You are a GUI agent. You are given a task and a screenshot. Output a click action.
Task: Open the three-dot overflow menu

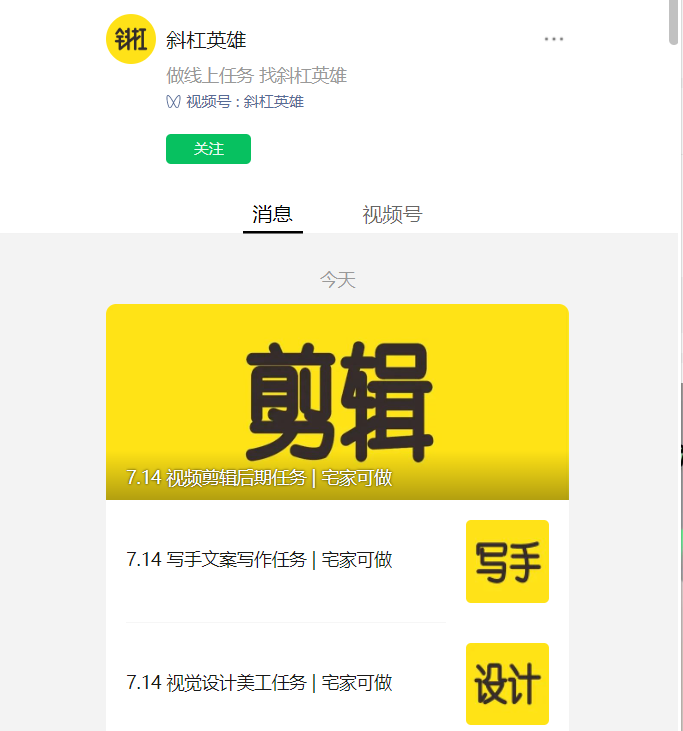click(x=554, y=39)
